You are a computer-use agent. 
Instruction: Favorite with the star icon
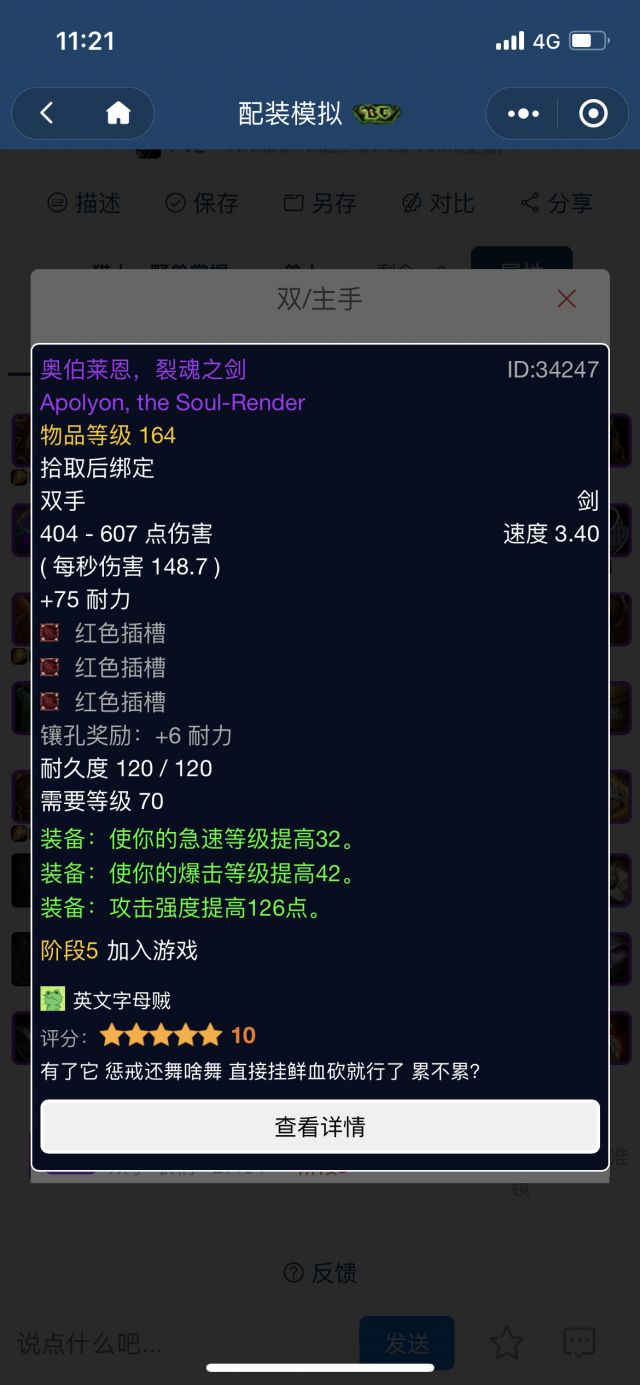507,1342
